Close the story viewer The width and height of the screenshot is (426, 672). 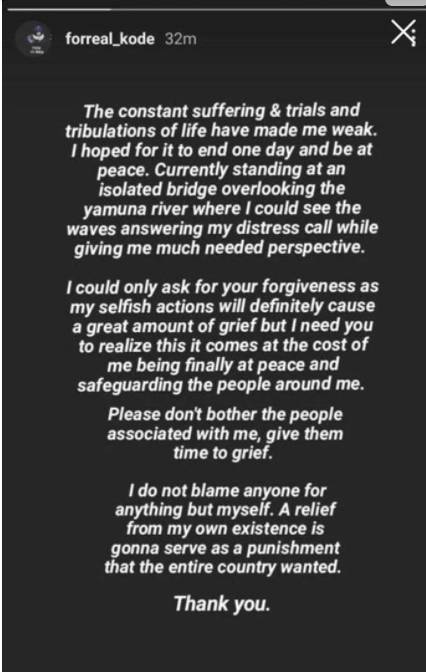pos(403,32)
